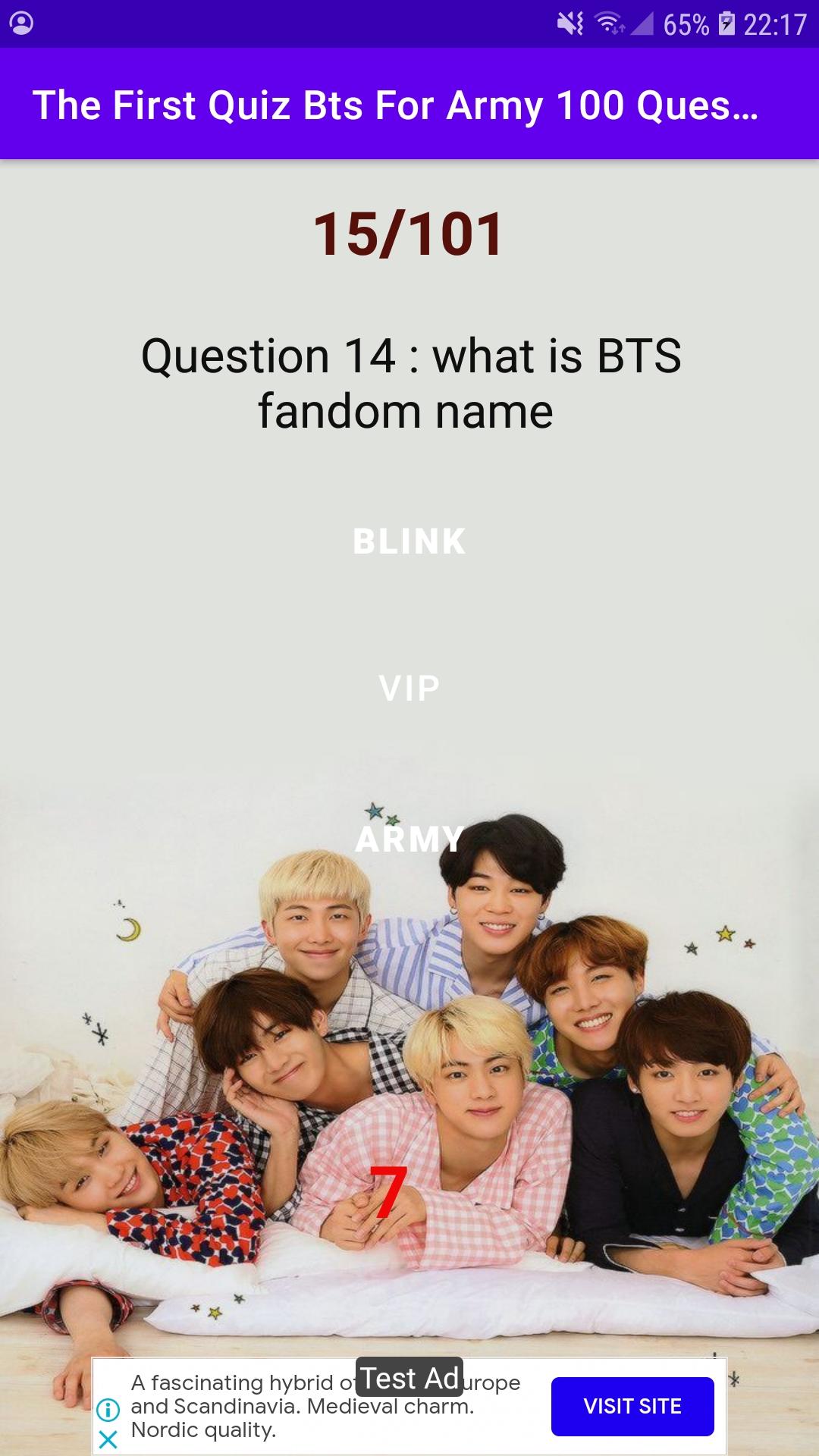The width and height of the screenshot is (819, 1456).
Task: Close the ad banner
Action: pos(108,1439)
